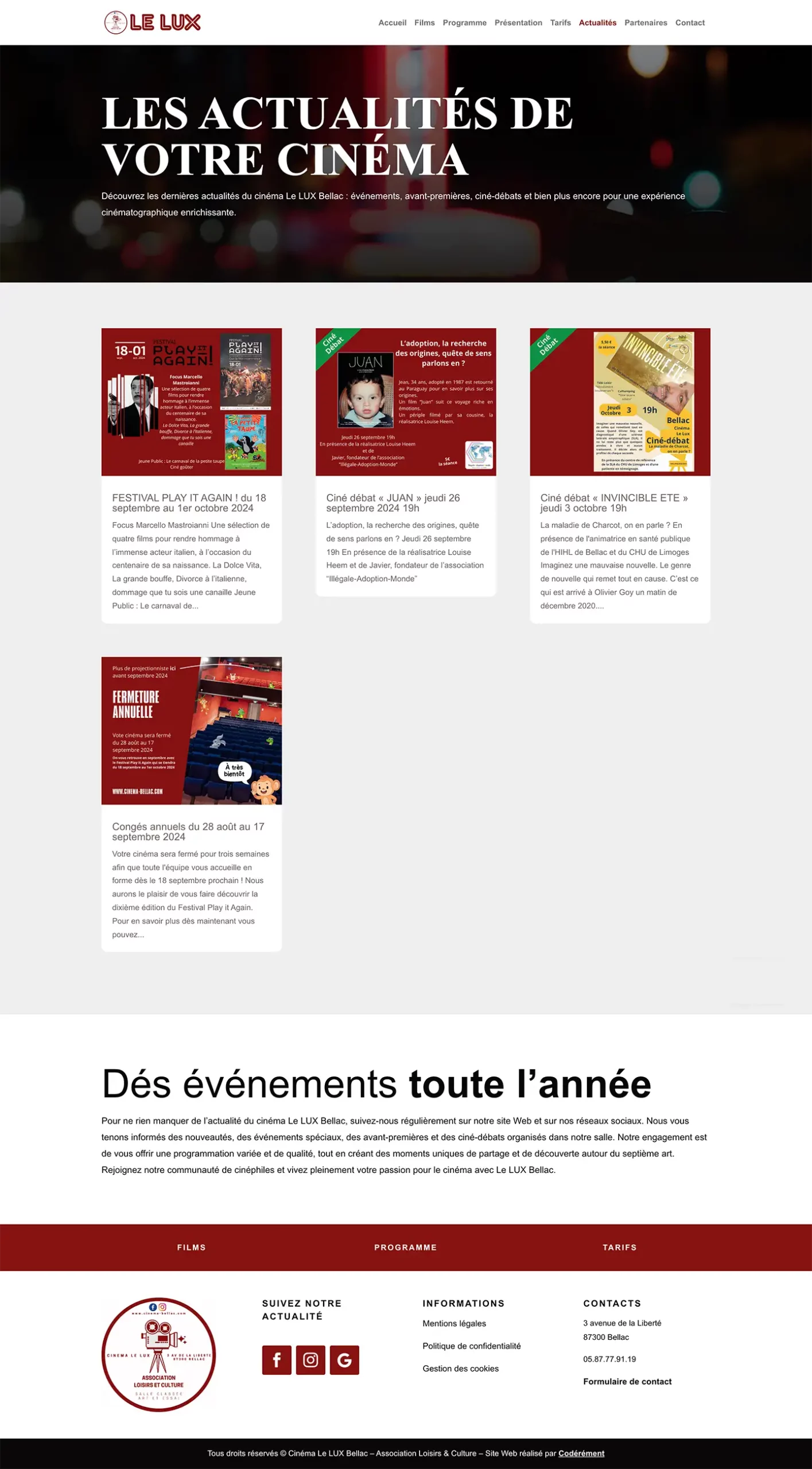Open the cinema's Instagram profile
Image resolution: width=812 pixels, height=1469 pixels.
pyautogui.click(x=310, y=1359)
